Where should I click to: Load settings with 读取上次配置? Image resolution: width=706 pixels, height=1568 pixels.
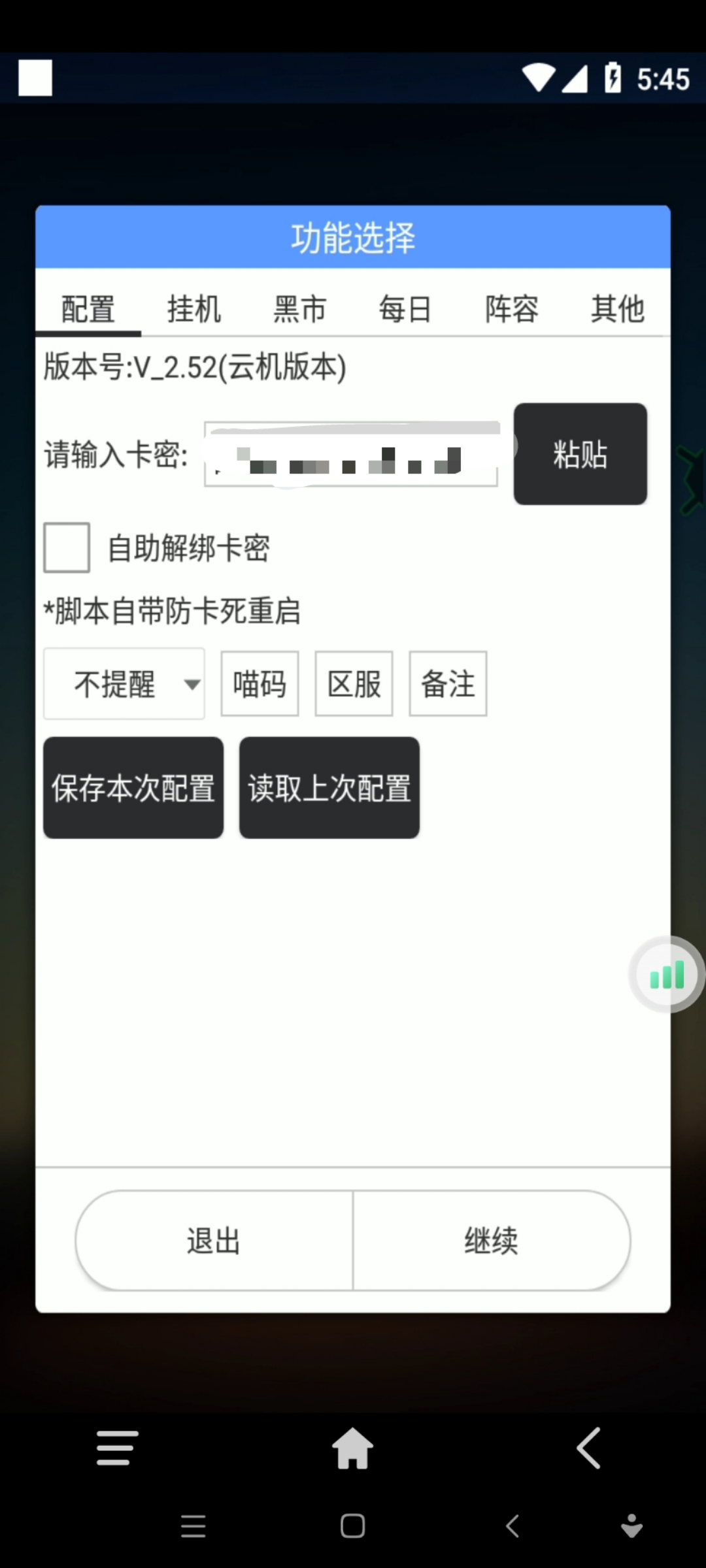coord(329,788)
